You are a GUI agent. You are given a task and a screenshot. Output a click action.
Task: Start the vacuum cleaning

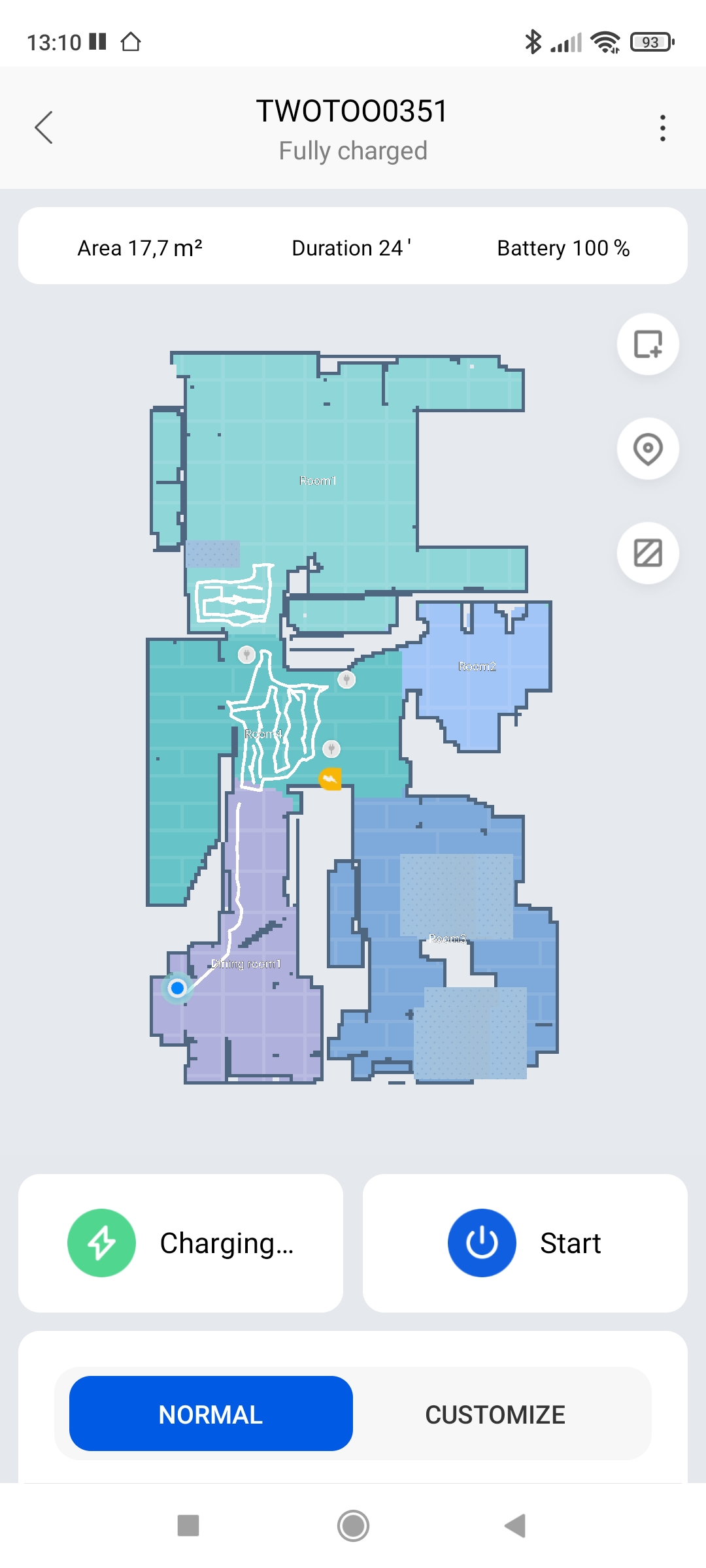pos(525,1243)
